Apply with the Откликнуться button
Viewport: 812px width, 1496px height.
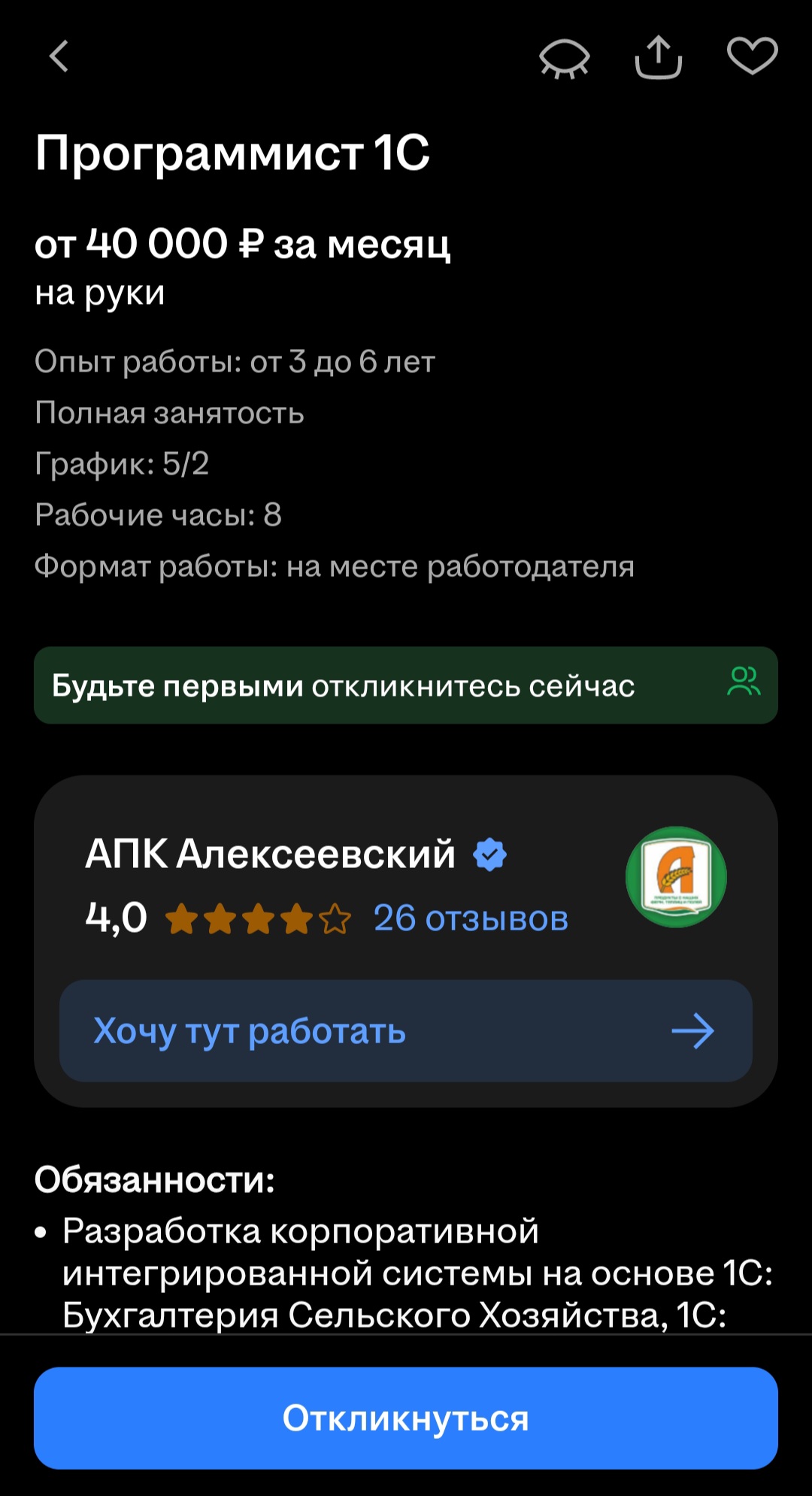406,1419
